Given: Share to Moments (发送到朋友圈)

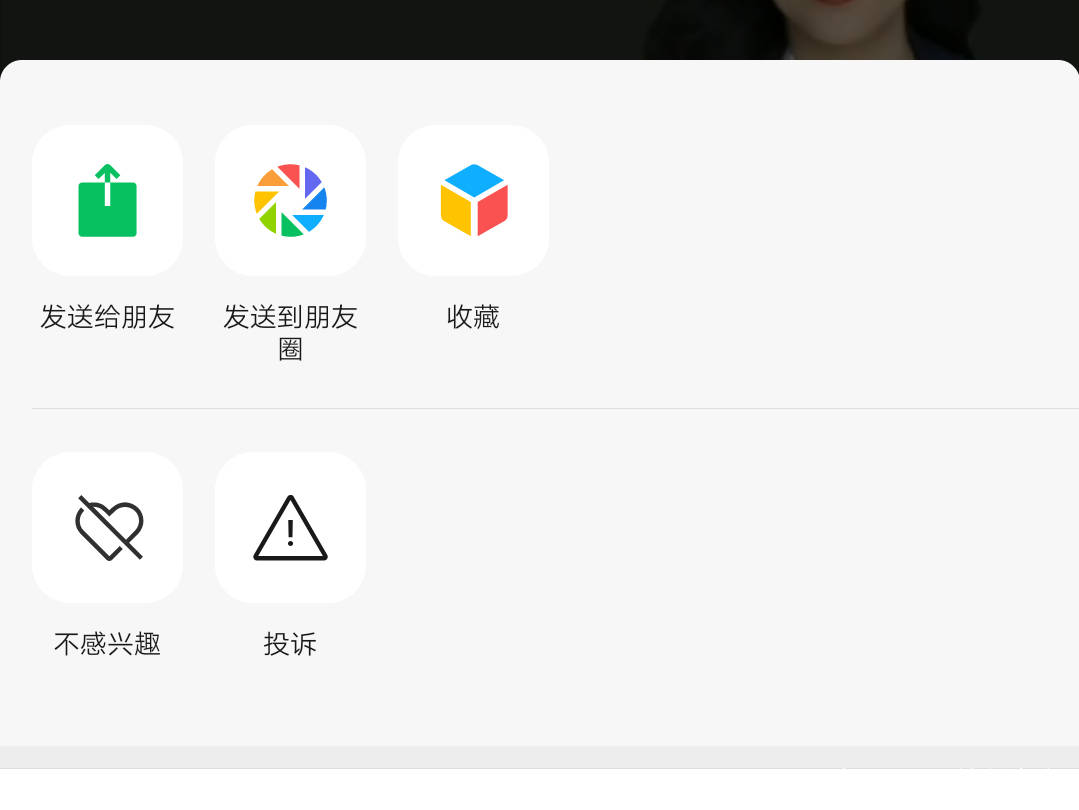Looking at the screenshot, I should coord(290,200).
